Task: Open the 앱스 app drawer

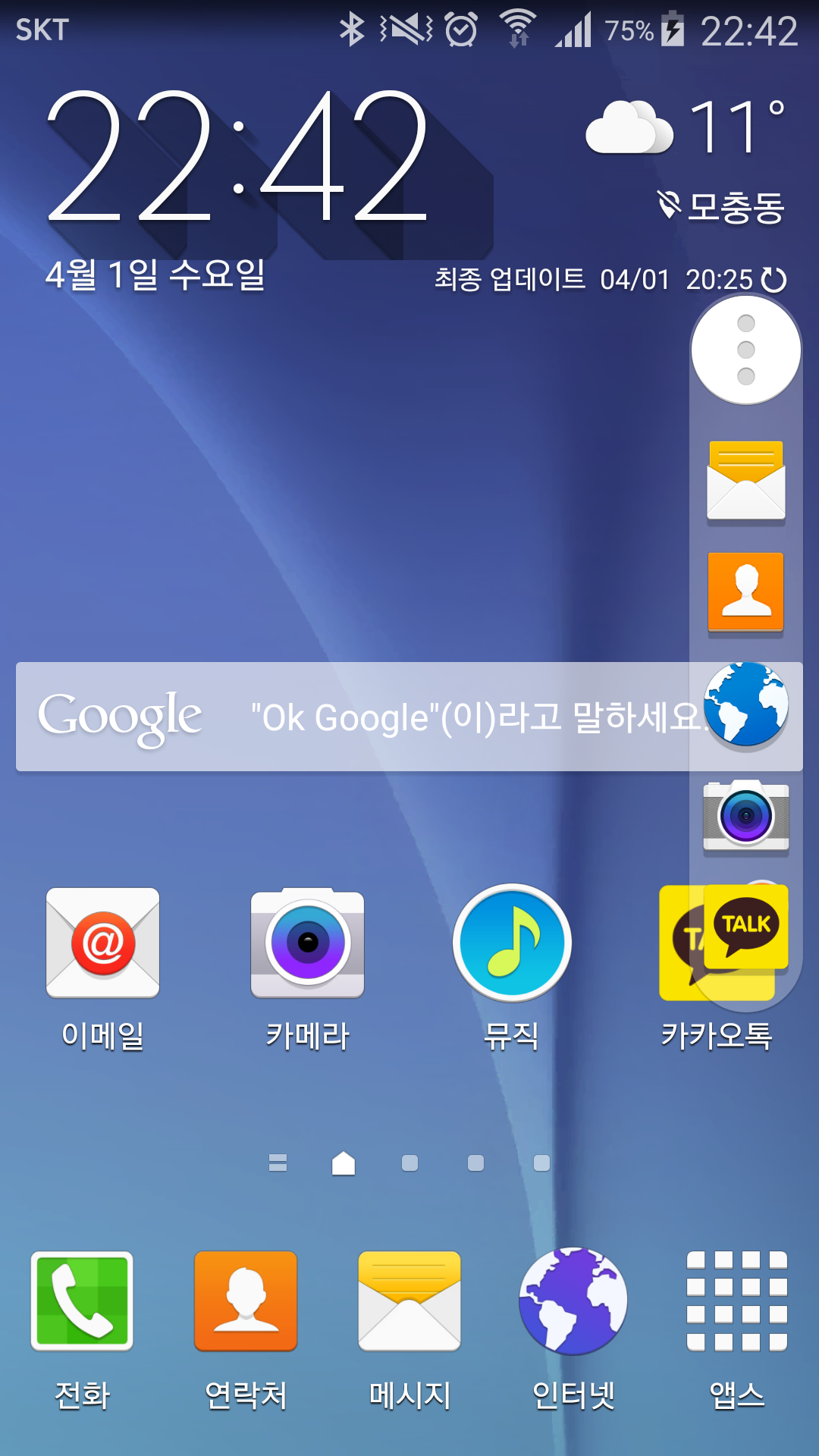Action: (x=737, y=1301)
